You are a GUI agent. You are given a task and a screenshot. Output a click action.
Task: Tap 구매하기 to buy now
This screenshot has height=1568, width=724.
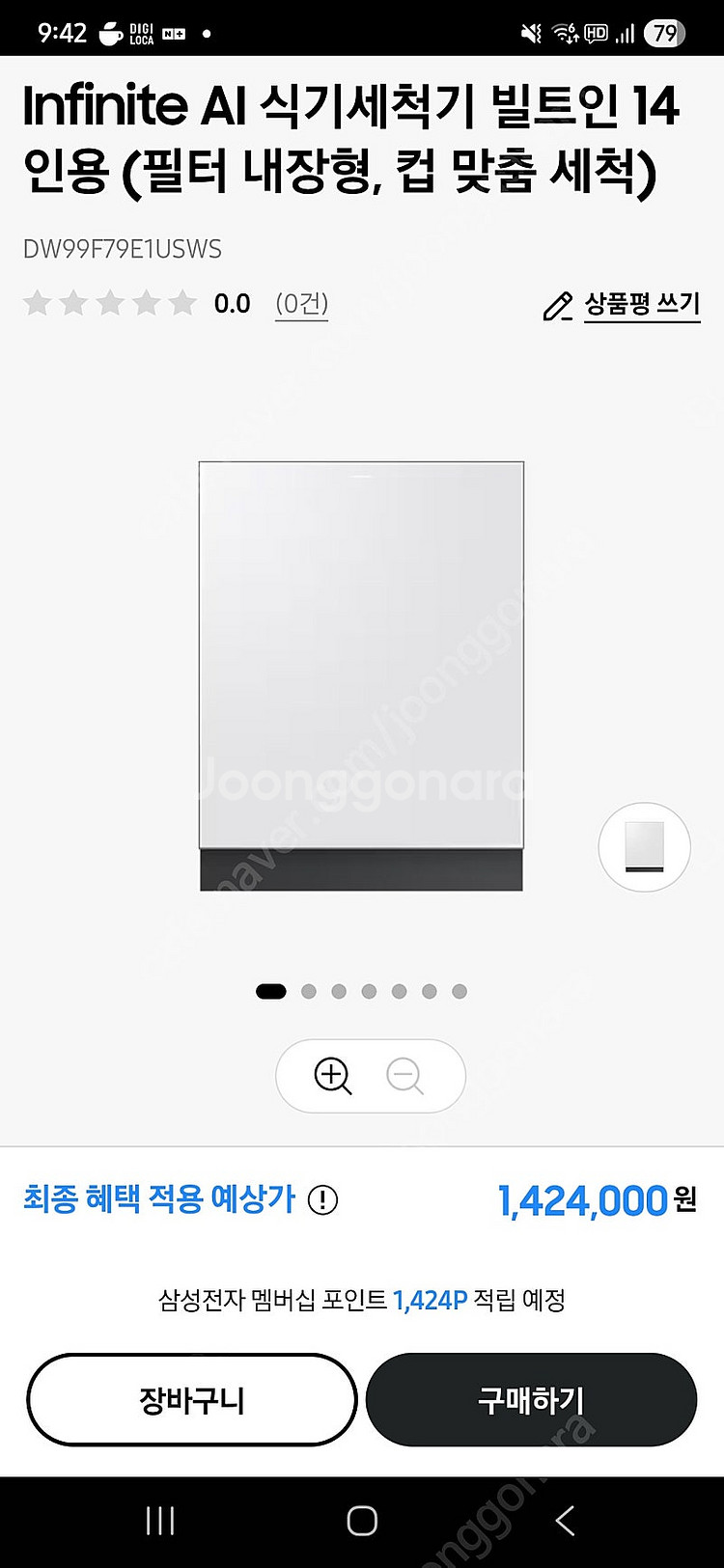point(531,1399)
